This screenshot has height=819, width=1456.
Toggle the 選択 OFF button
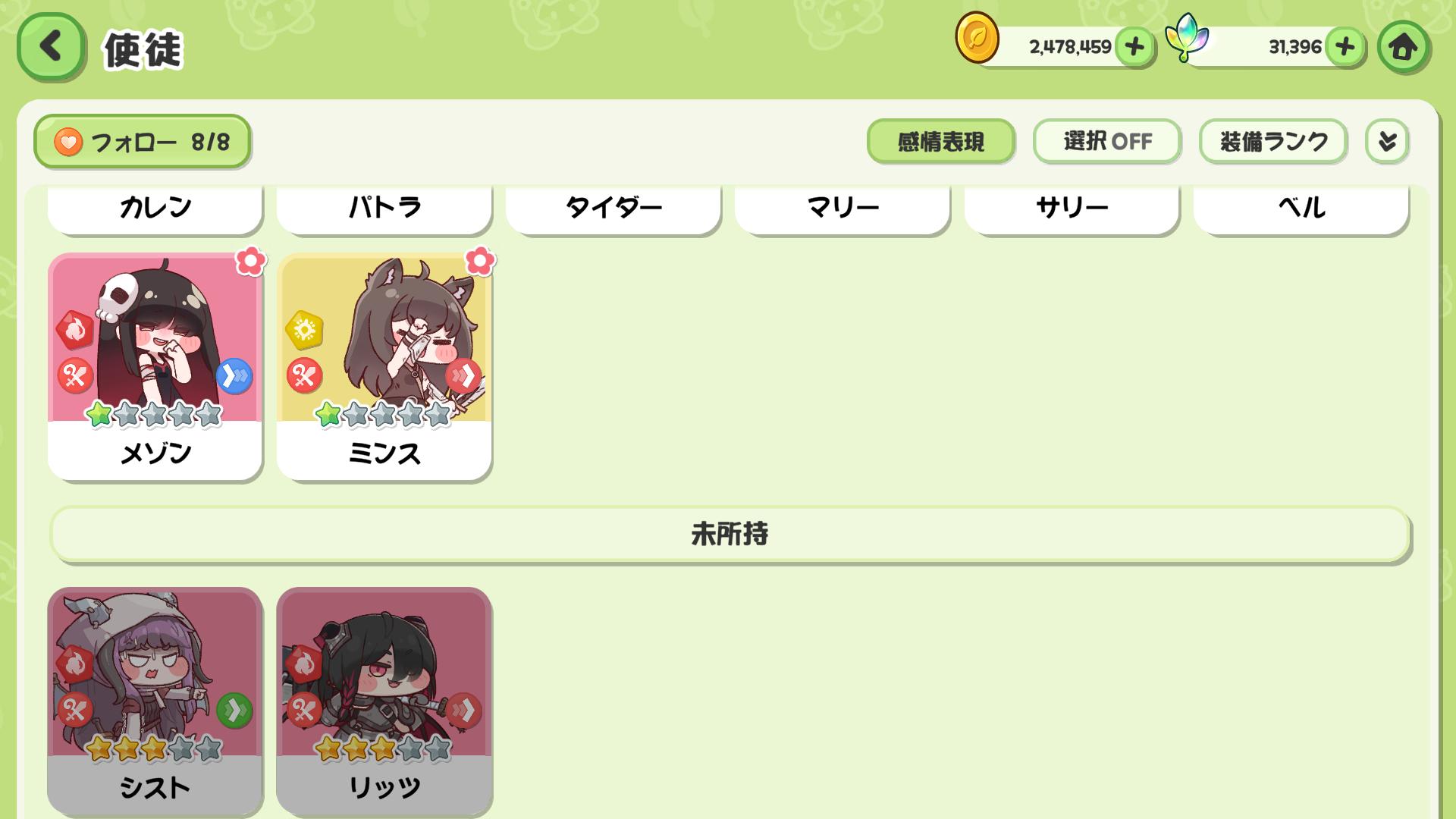[x=1106, y=142]
